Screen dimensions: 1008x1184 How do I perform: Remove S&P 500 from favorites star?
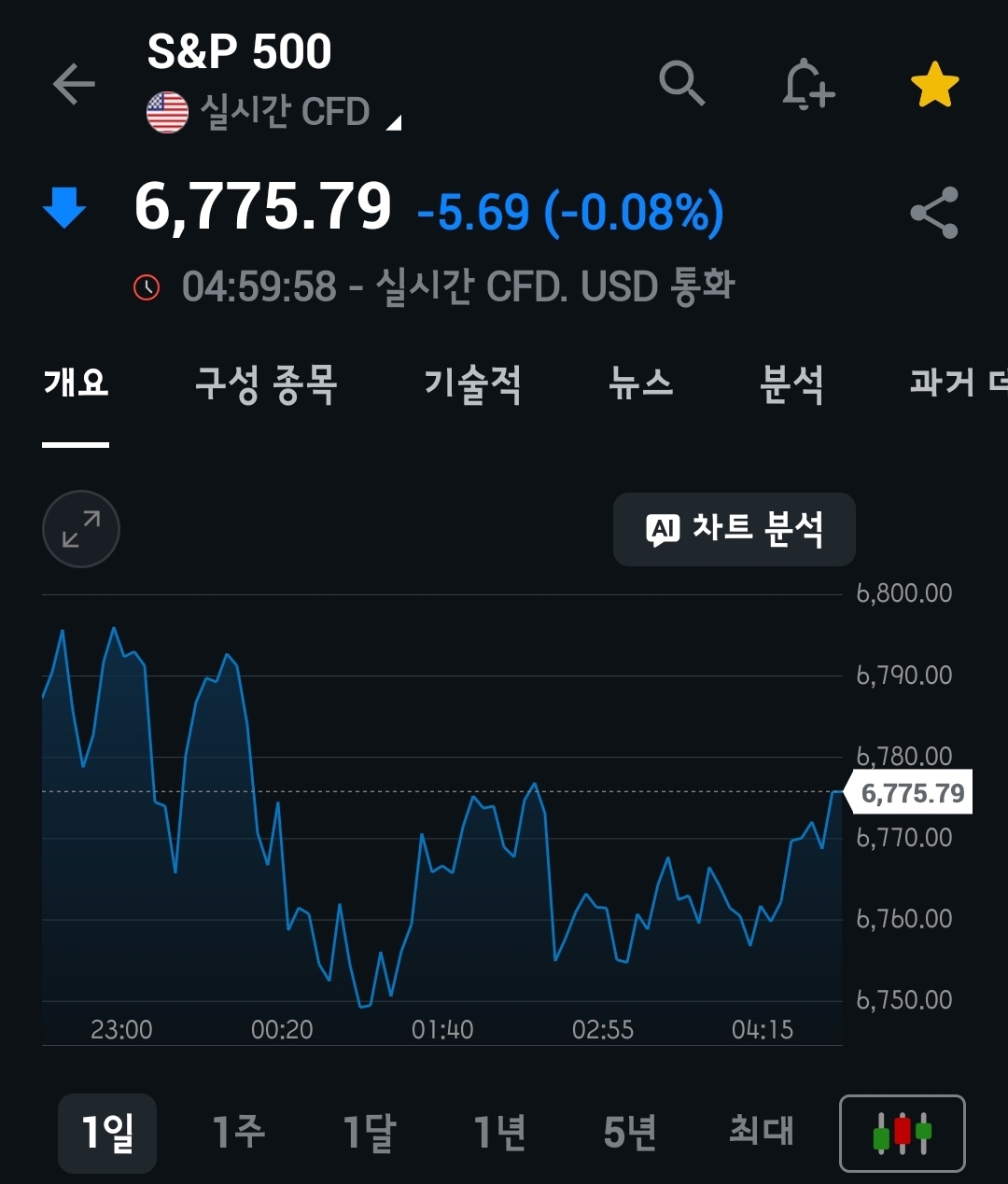(x=934, y=86)
